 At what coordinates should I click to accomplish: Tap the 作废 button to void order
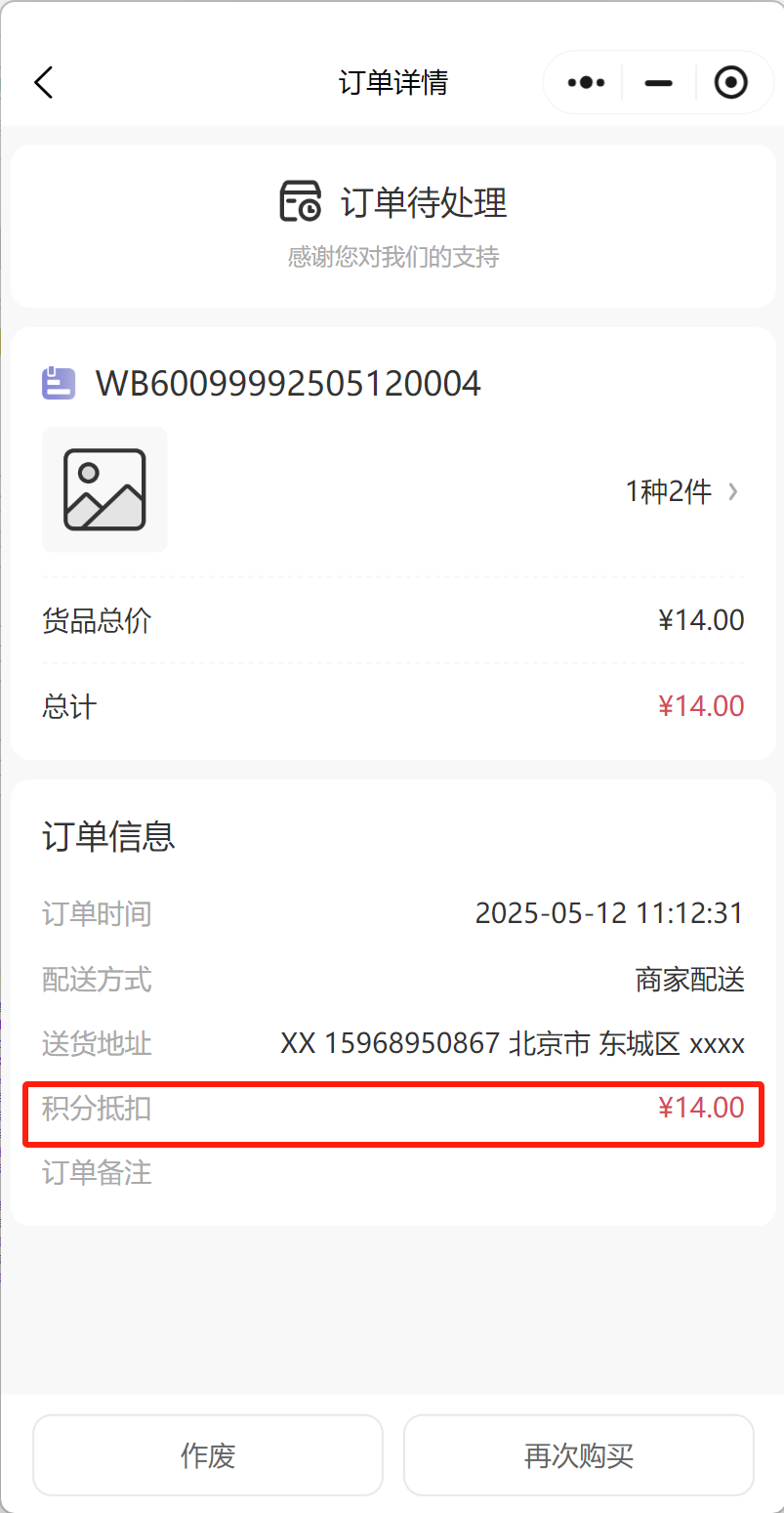pyautogui.click(x=208, y=1455)
